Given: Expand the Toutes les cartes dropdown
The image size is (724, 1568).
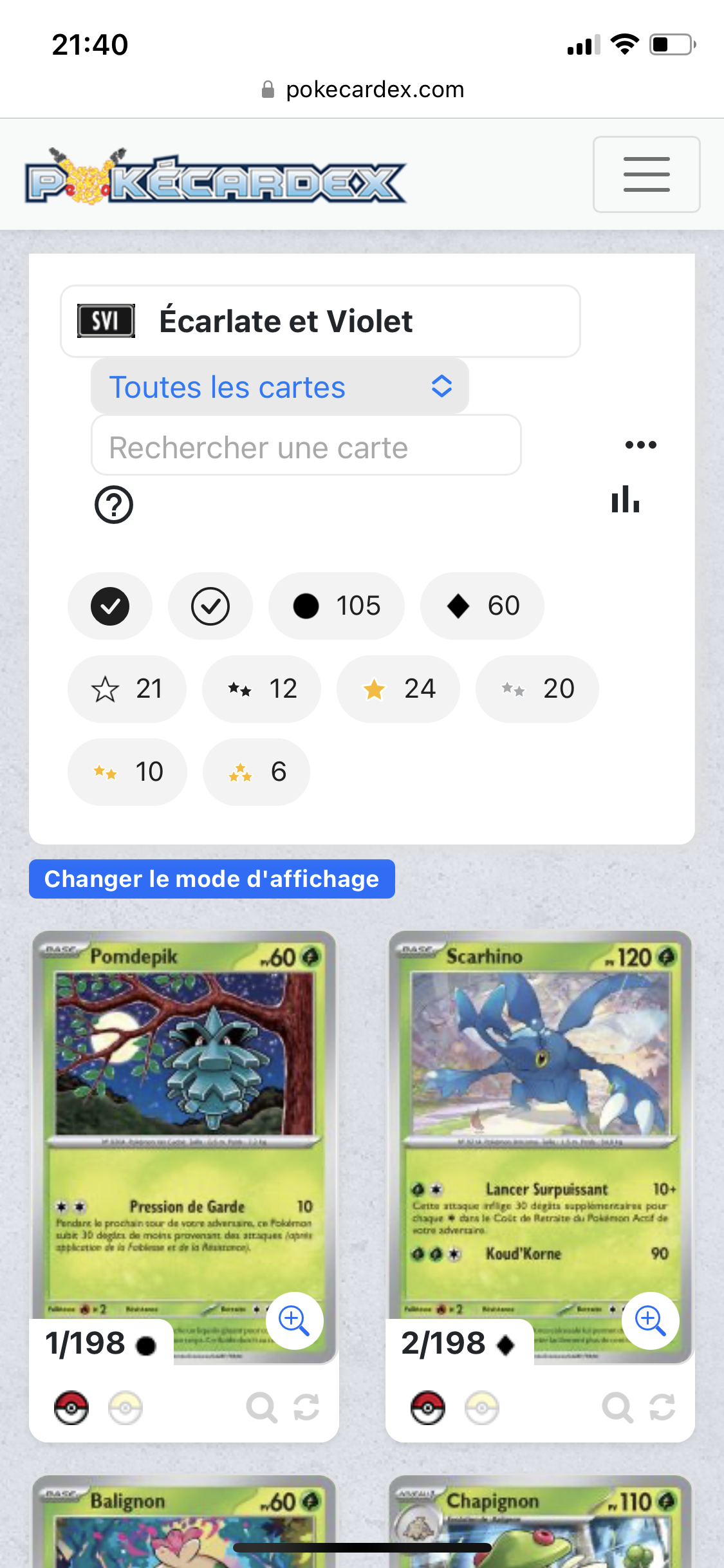Looking at the screenshot, I should (x=279, y=387).
